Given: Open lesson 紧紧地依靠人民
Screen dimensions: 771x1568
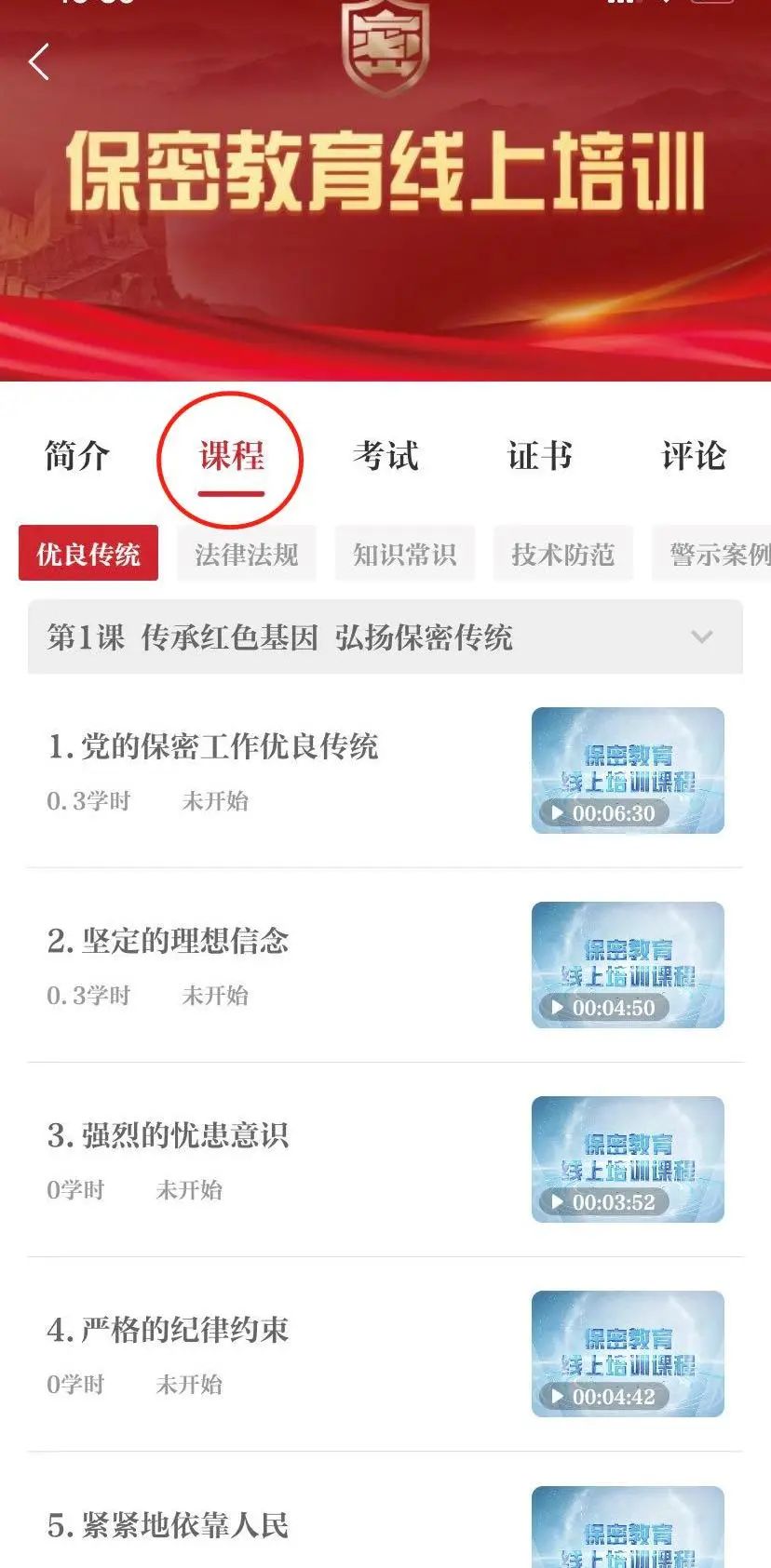Looking at the screenshot, I should click(x=169, y=1525).
